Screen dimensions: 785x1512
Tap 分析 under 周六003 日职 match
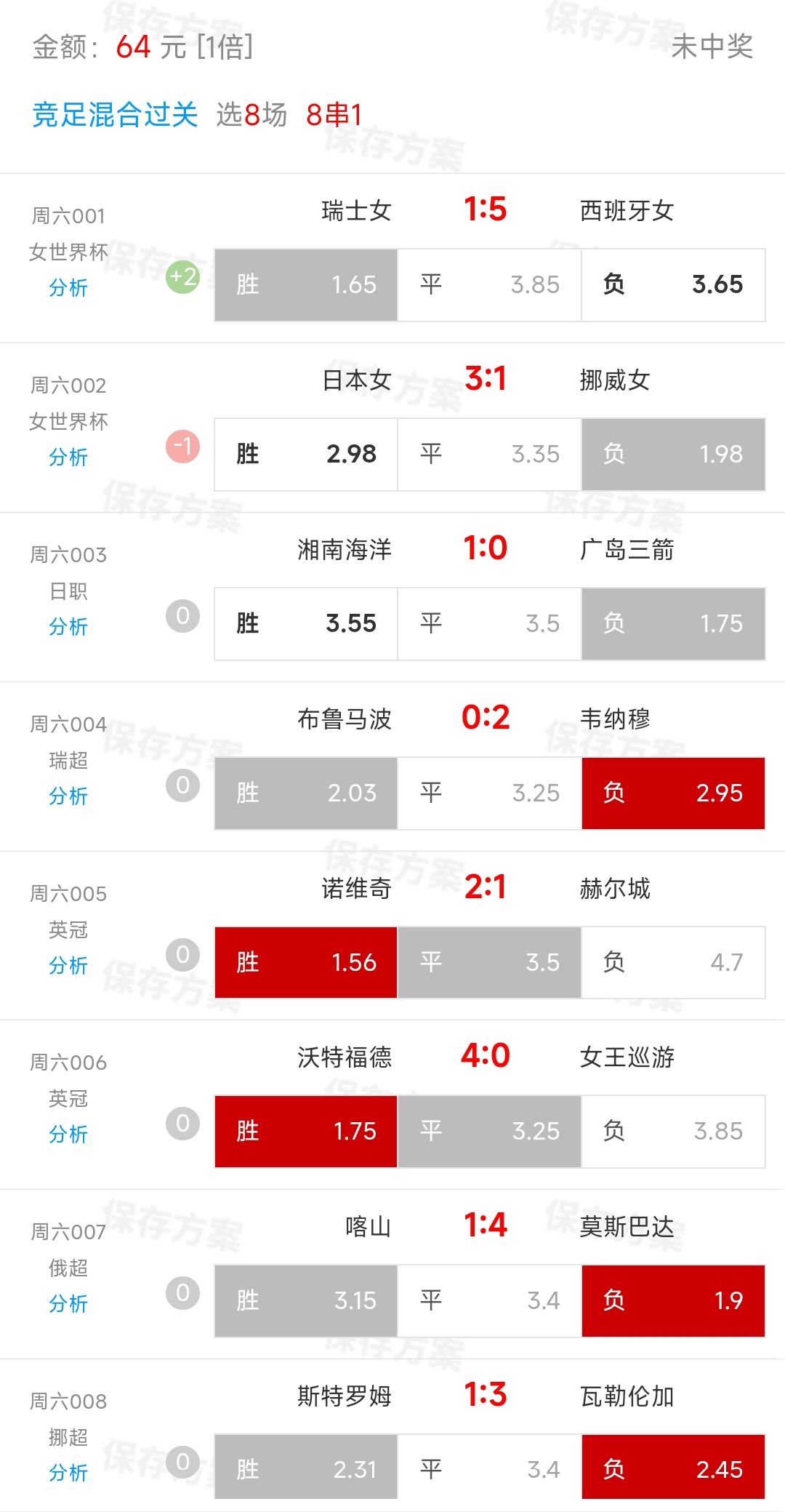(x=68, y=627)
